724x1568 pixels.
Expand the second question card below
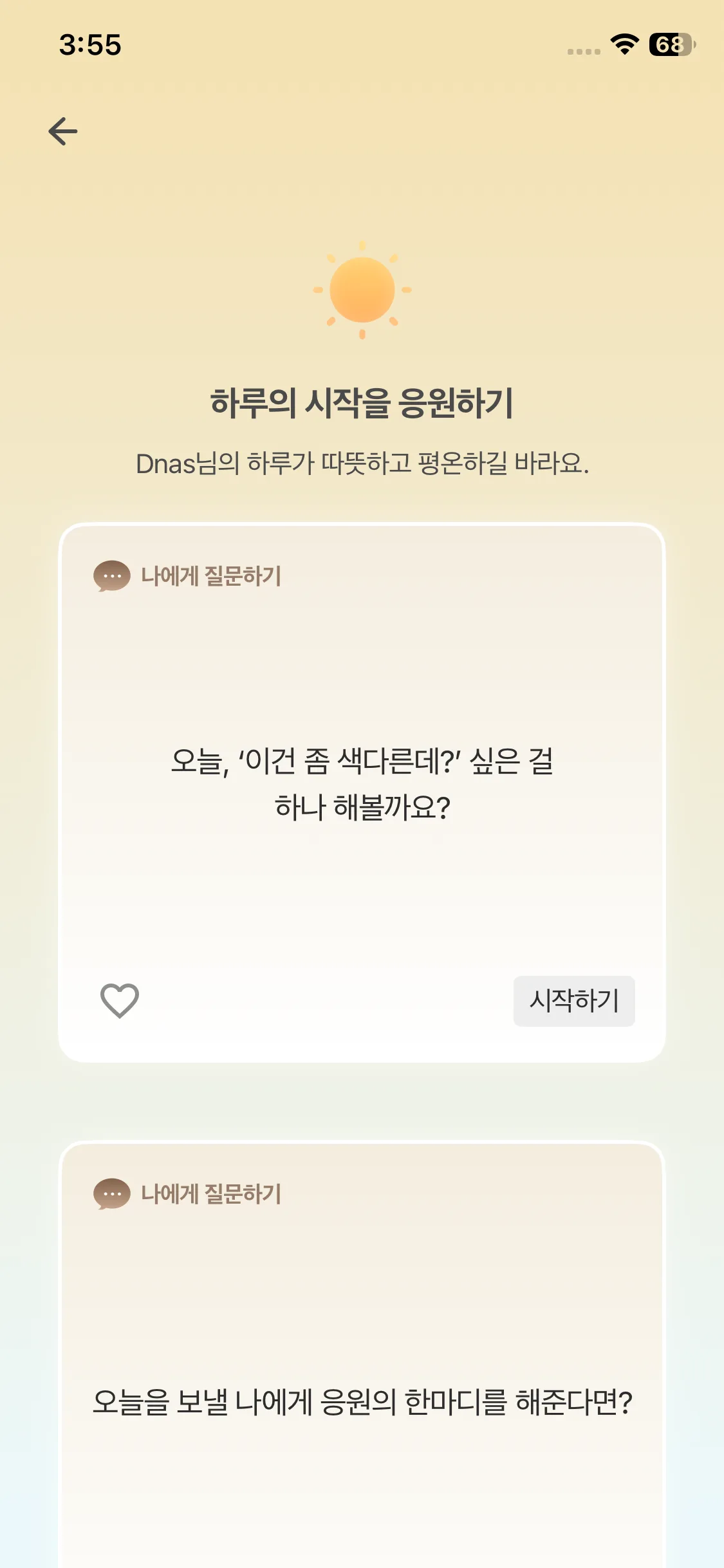click(x=362, y=1352)
